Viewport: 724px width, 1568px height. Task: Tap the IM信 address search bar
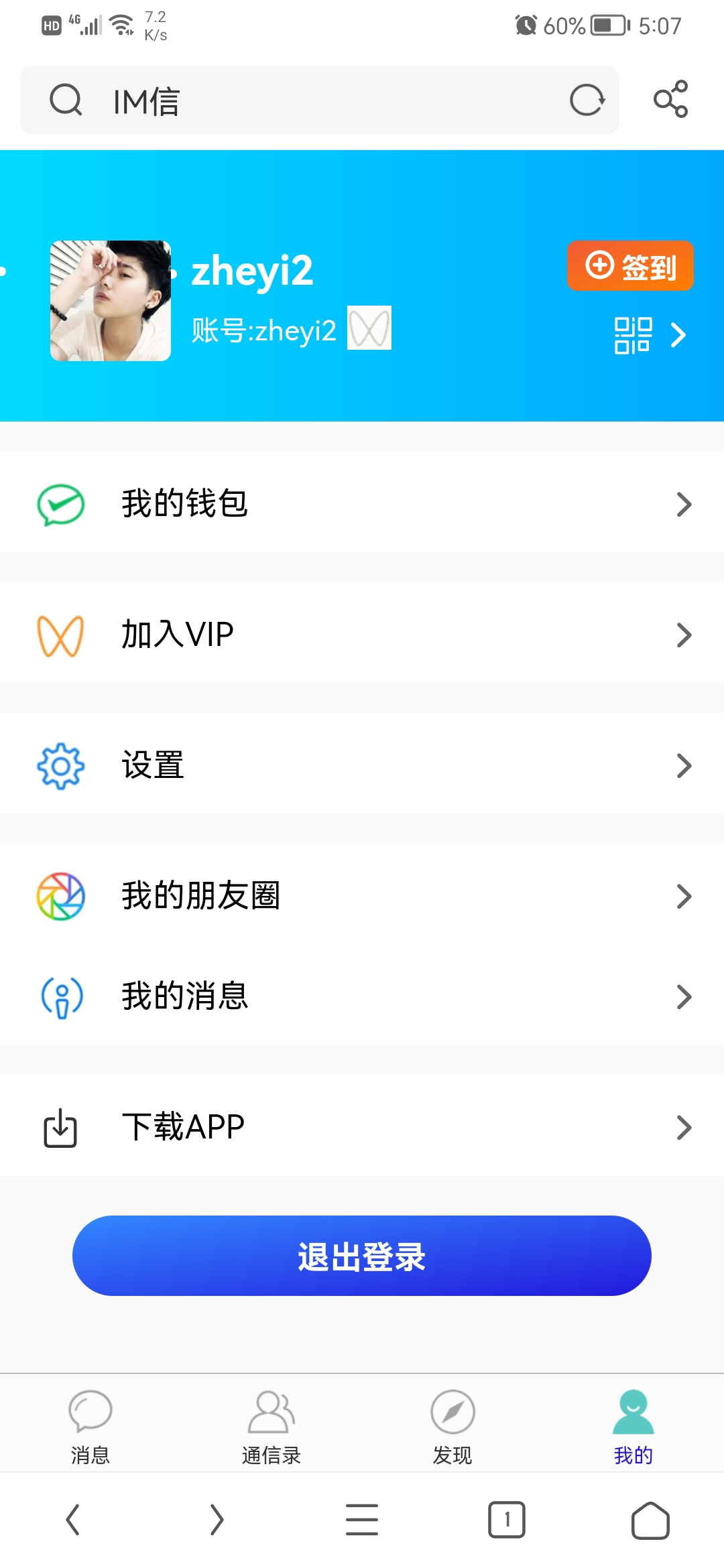(315, 101)
